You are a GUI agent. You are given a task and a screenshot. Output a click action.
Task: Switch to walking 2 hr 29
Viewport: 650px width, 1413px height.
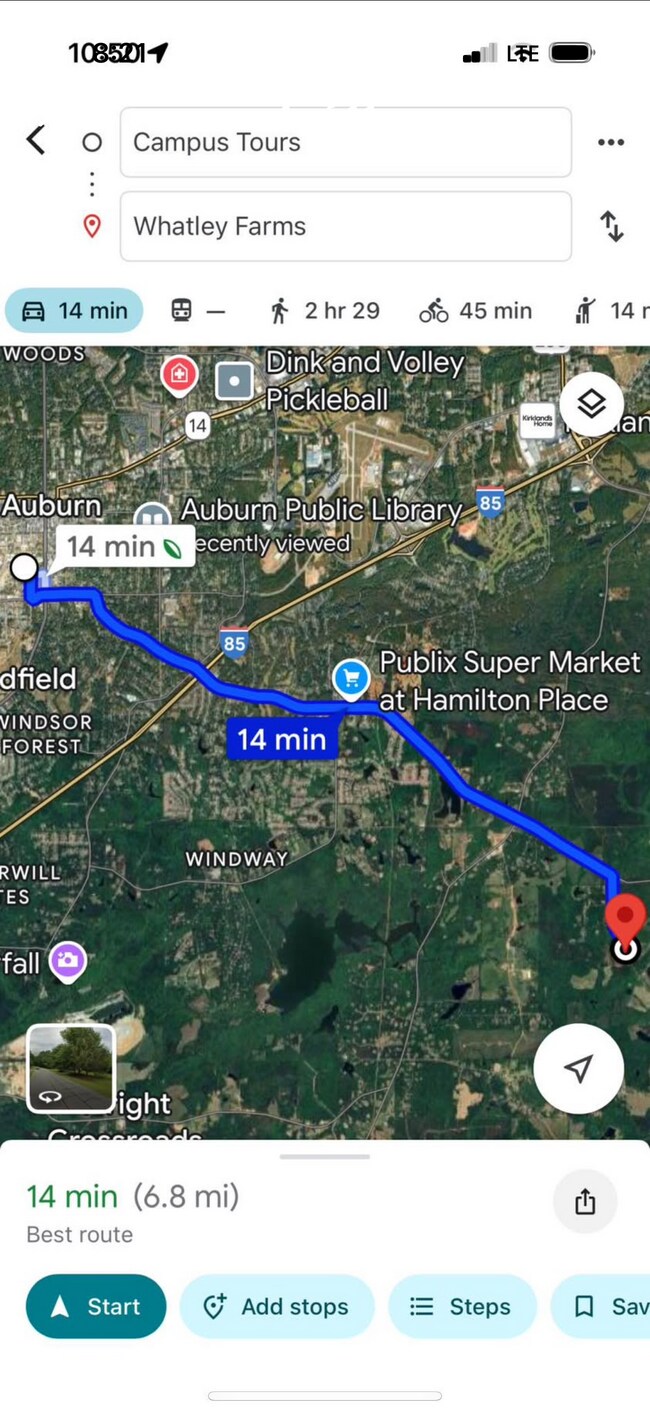pos(325,311)
